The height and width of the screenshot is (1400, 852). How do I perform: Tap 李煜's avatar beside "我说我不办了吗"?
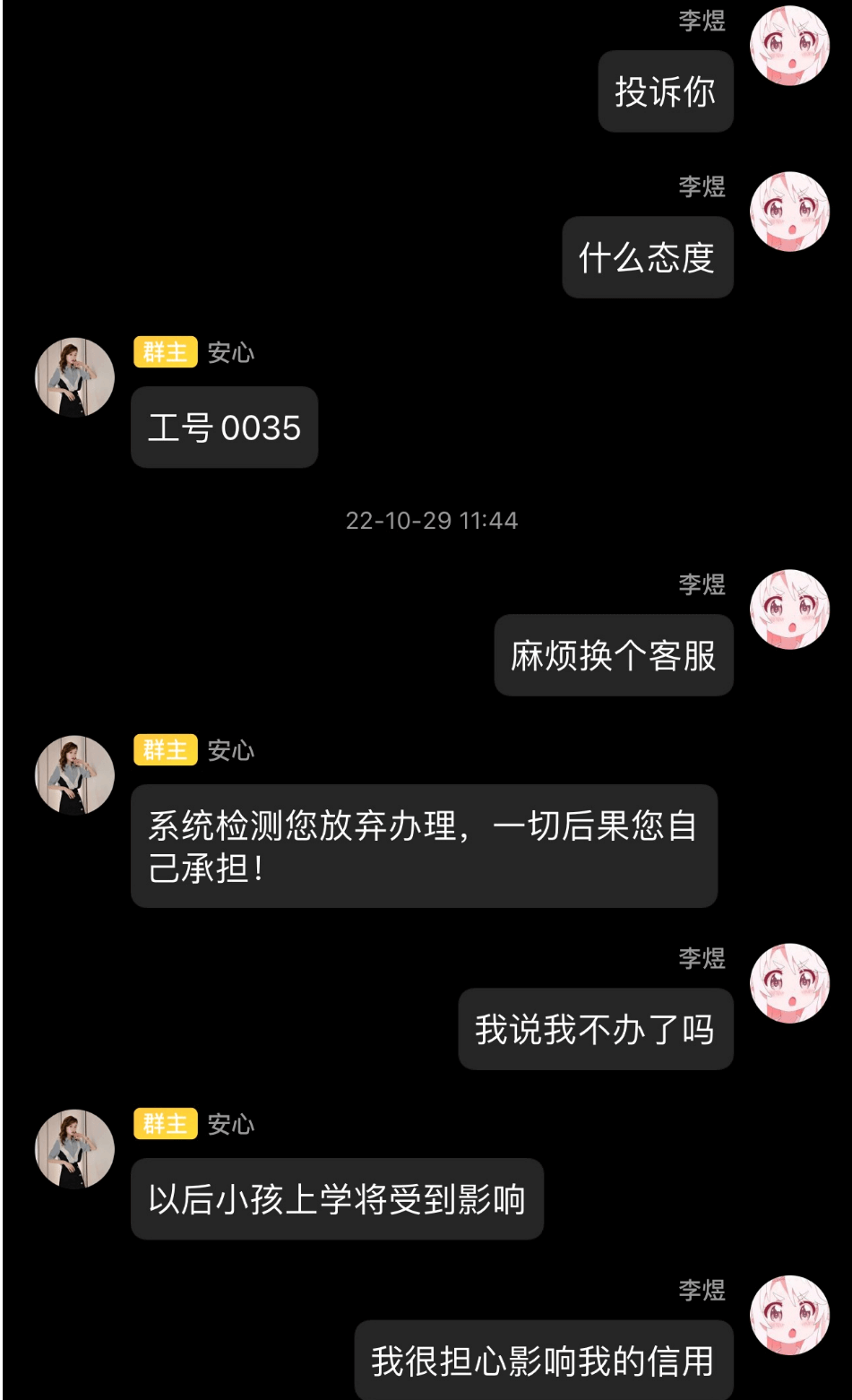[789, 983]
